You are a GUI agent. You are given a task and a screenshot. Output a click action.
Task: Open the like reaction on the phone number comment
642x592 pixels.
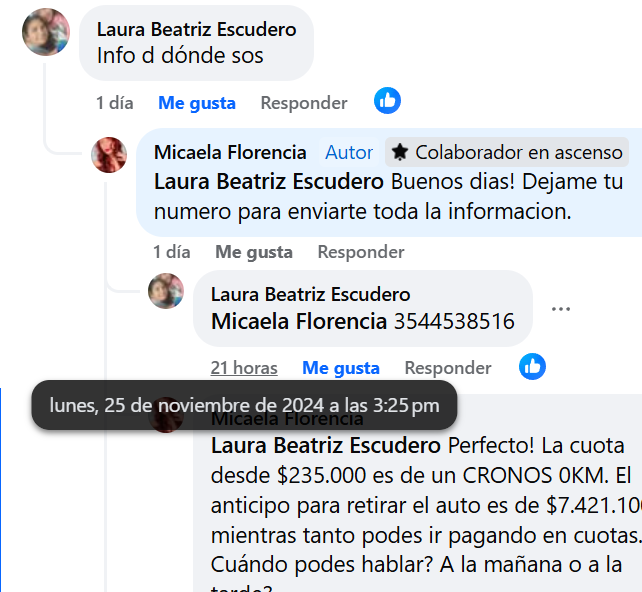pyautogui.click(x=532, y=366)
